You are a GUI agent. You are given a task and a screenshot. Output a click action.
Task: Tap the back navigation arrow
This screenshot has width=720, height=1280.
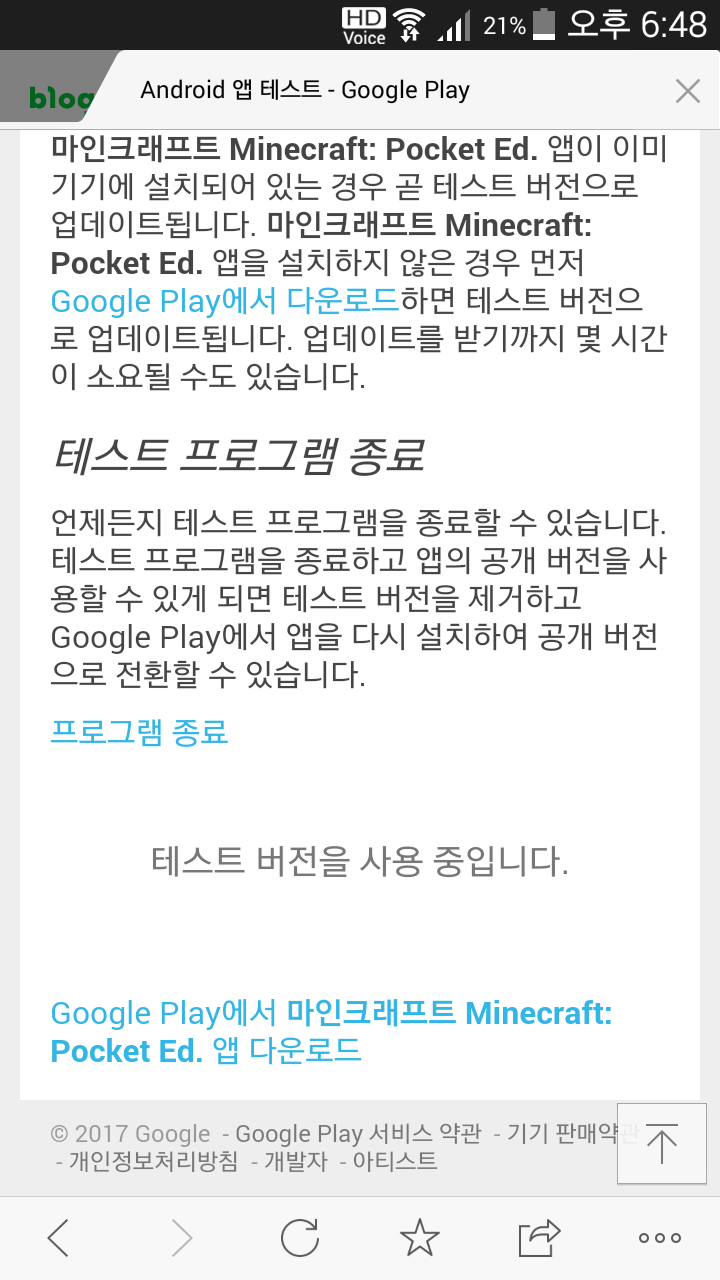tap(57, 1237)
